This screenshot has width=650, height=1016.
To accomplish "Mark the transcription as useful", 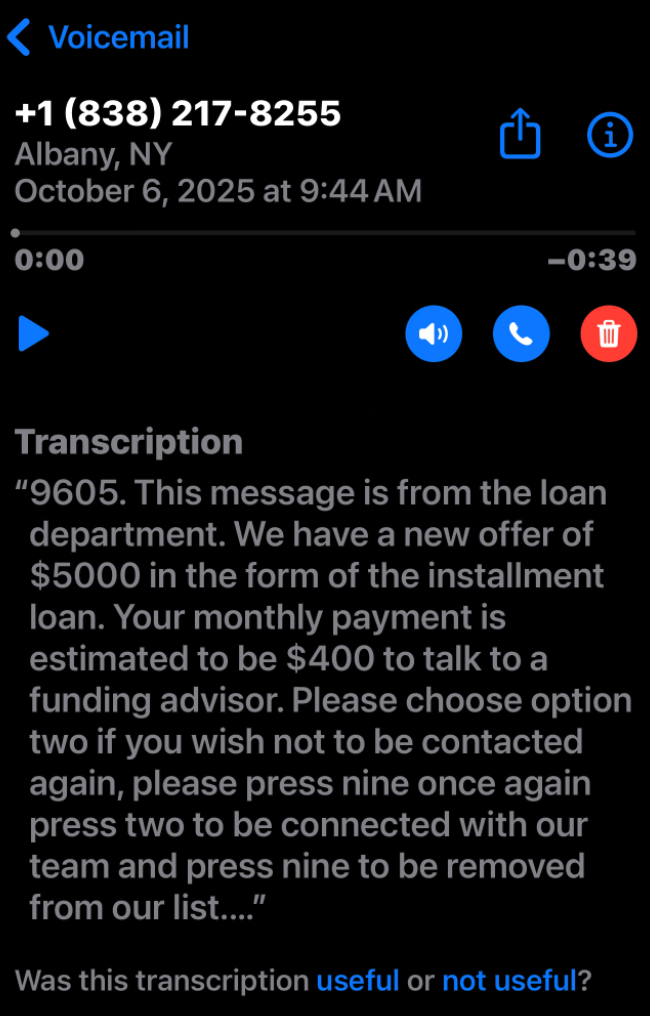I will (357, 980).
